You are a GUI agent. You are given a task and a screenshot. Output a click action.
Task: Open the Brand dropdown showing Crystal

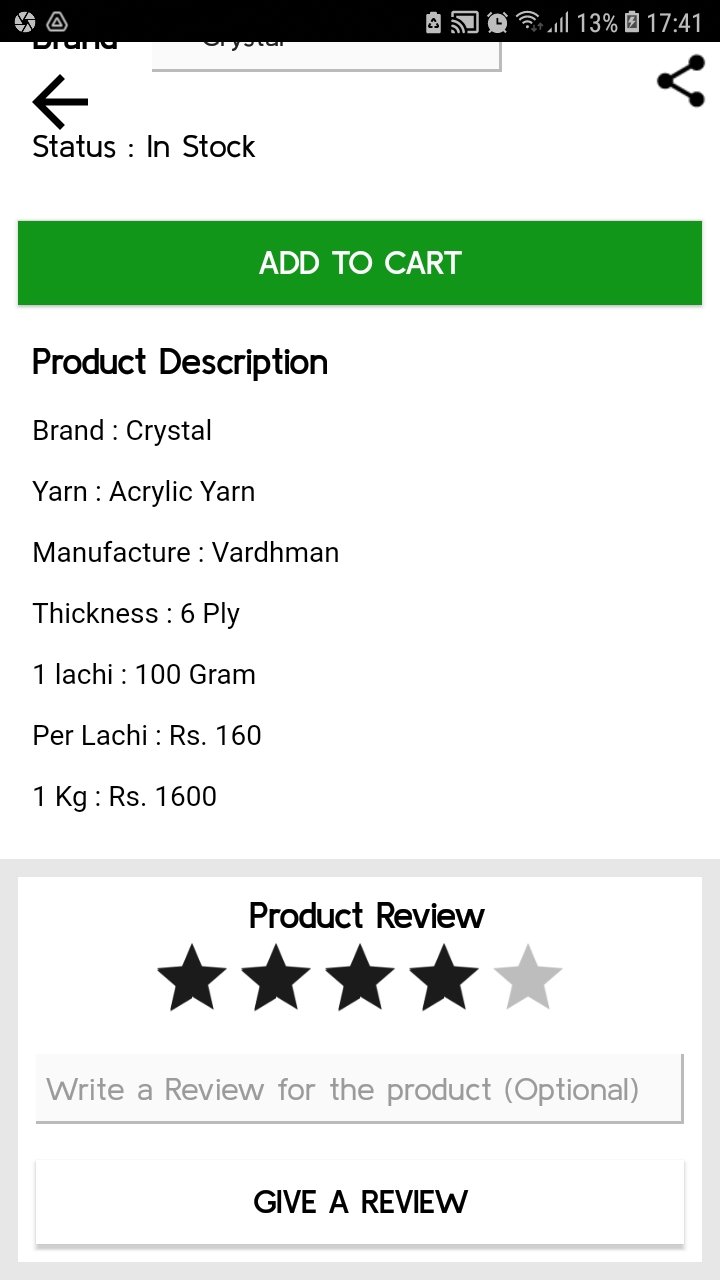click(326, 55)
